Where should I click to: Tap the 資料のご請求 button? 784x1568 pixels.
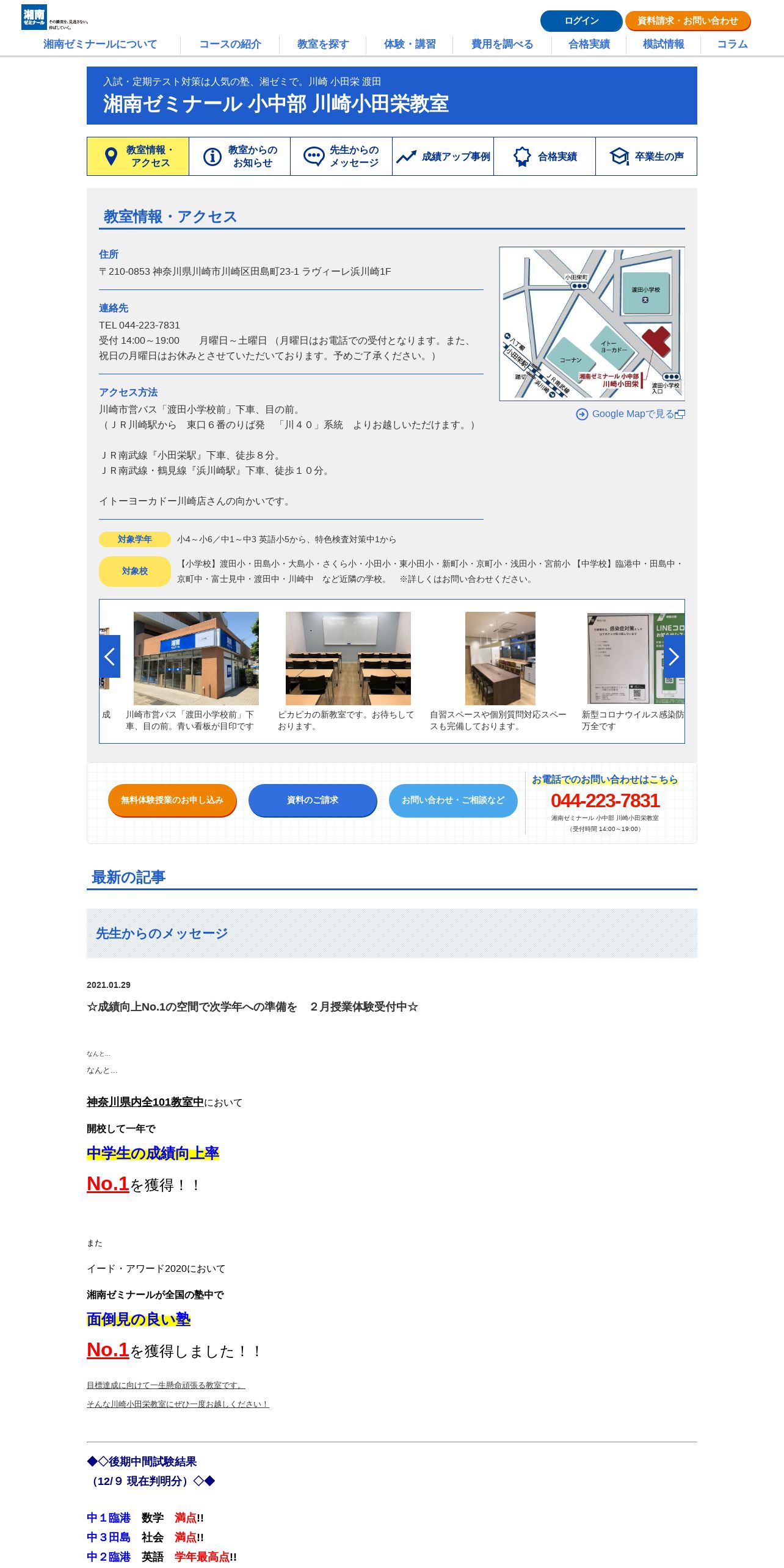(x=313, y=800)
